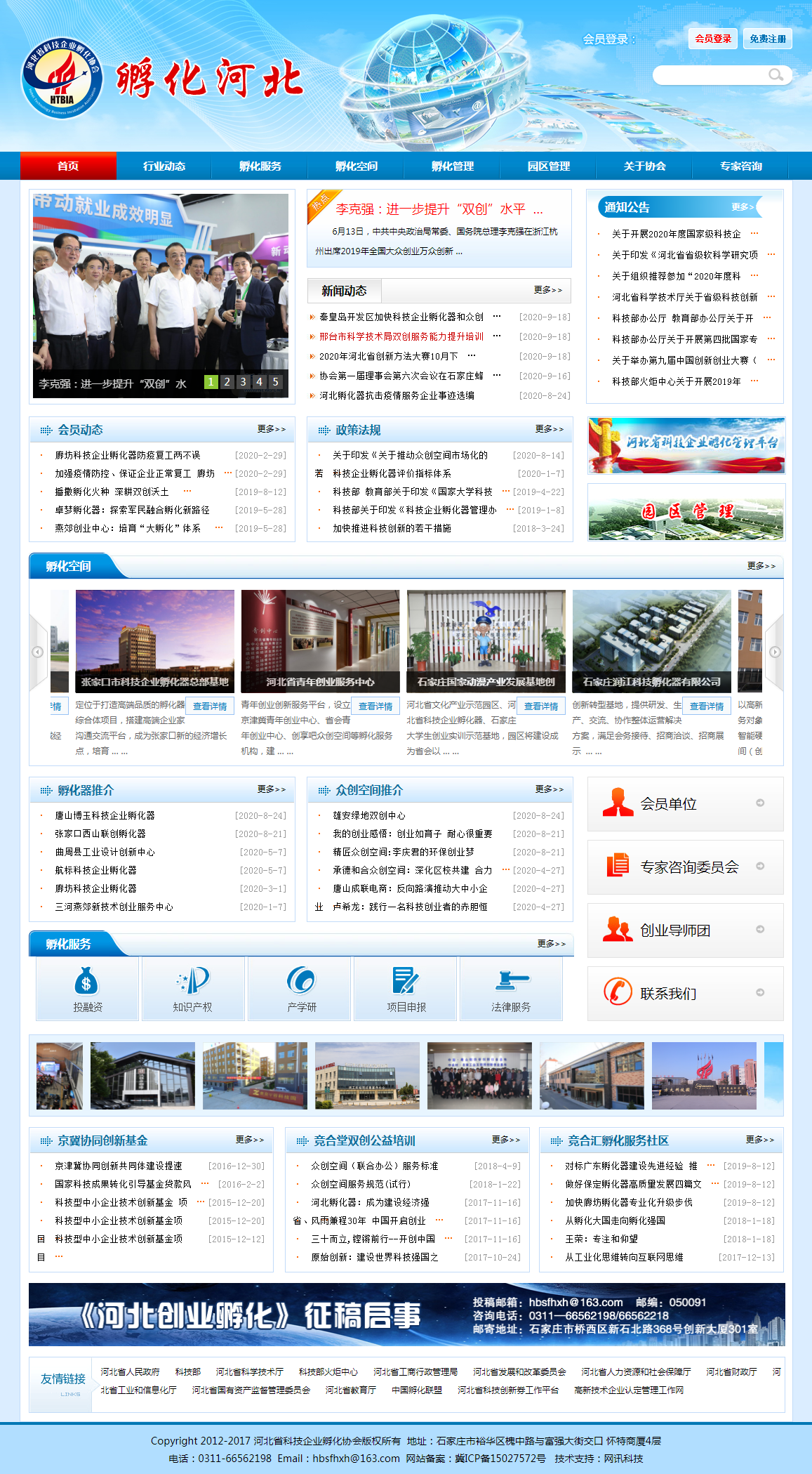Open the 联系我们 side card

[x=685, y=994]
